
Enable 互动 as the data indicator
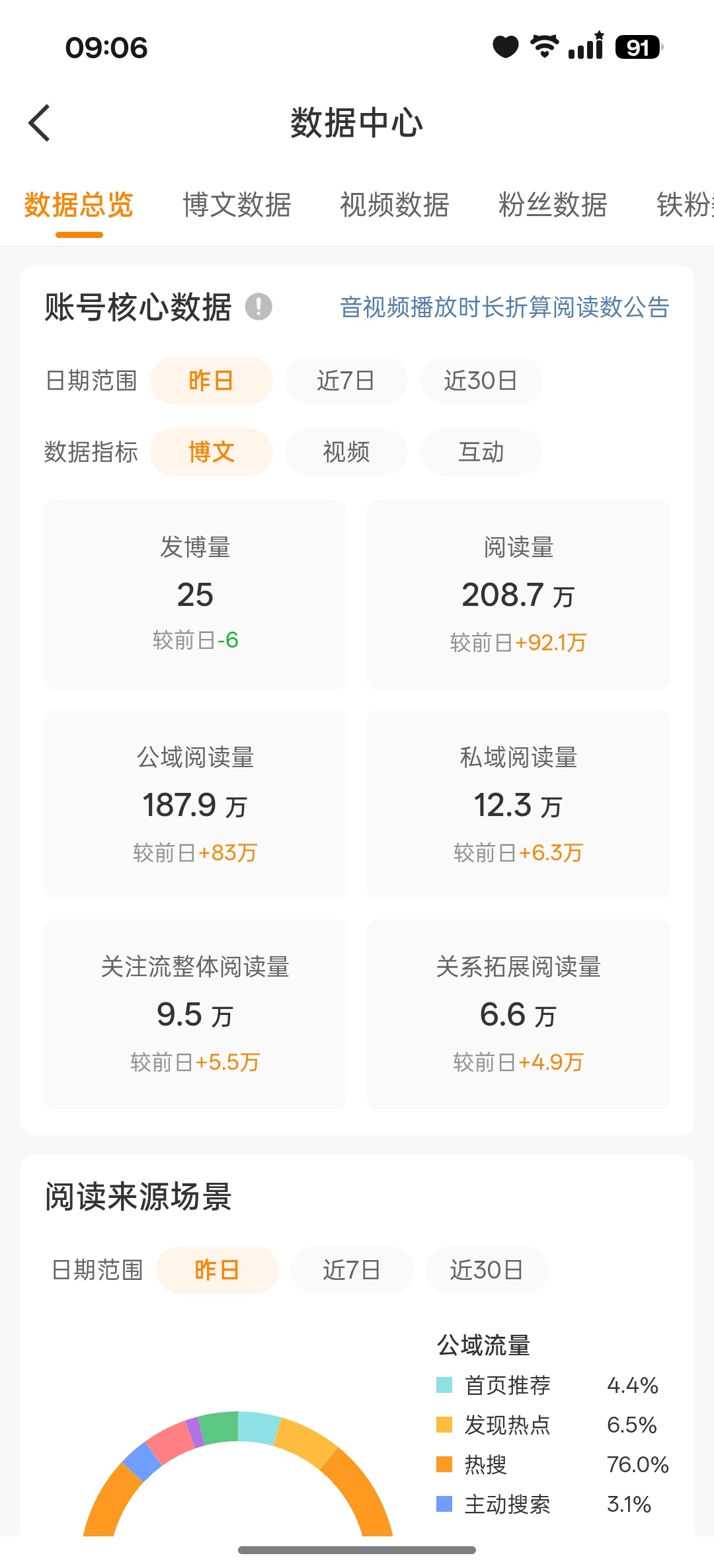pyautogui.click(x=481, y=452)
